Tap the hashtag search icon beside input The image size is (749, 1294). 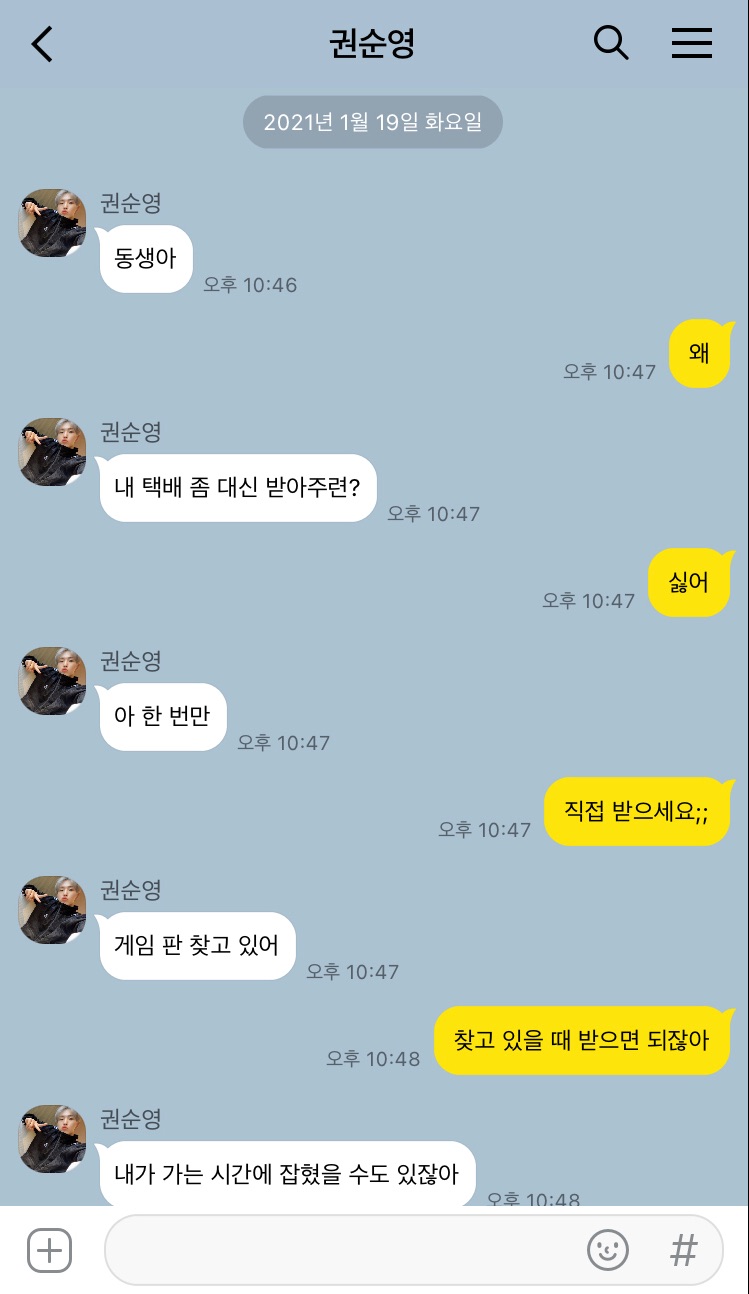coord(683,1249)
